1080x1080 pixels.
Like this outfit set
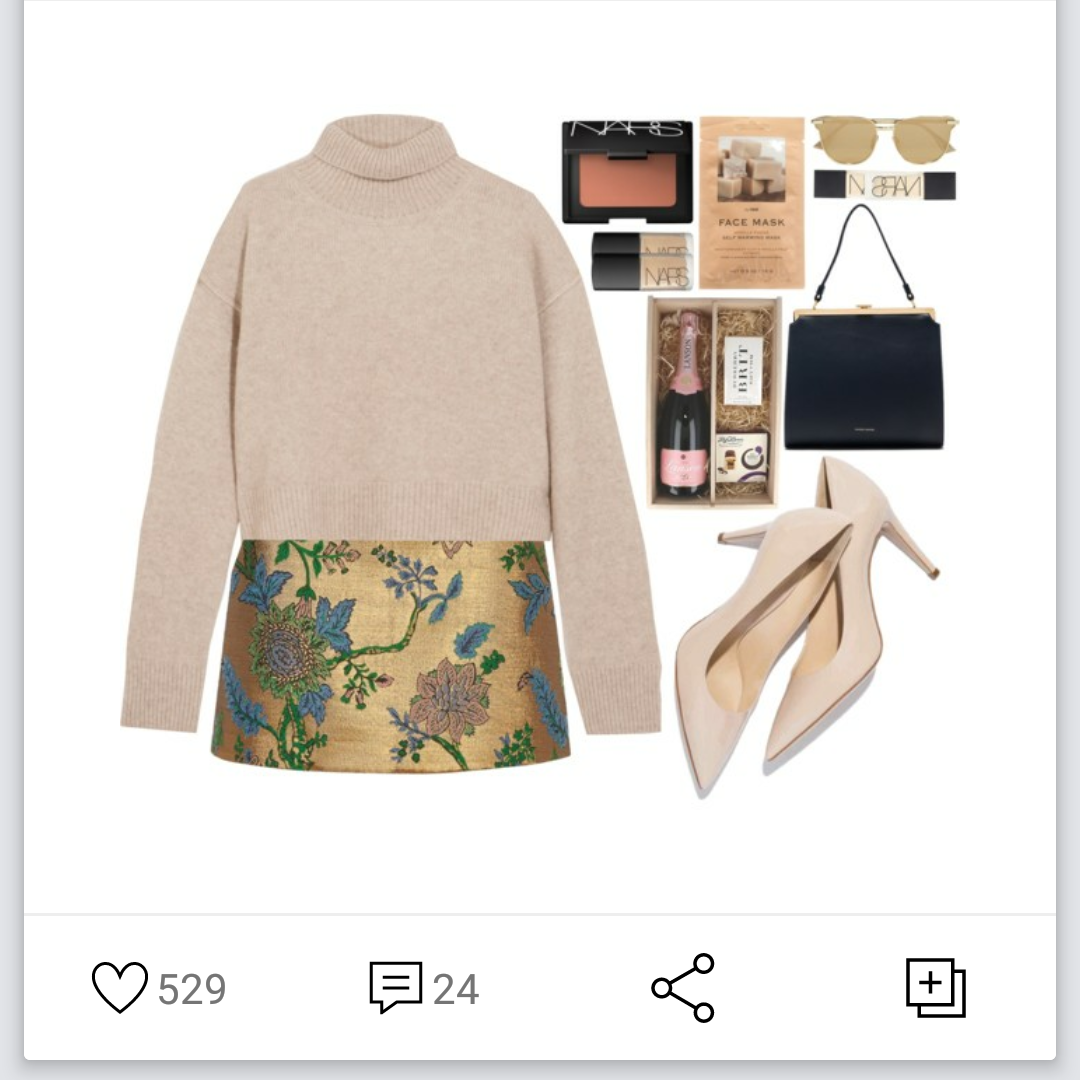120,988
